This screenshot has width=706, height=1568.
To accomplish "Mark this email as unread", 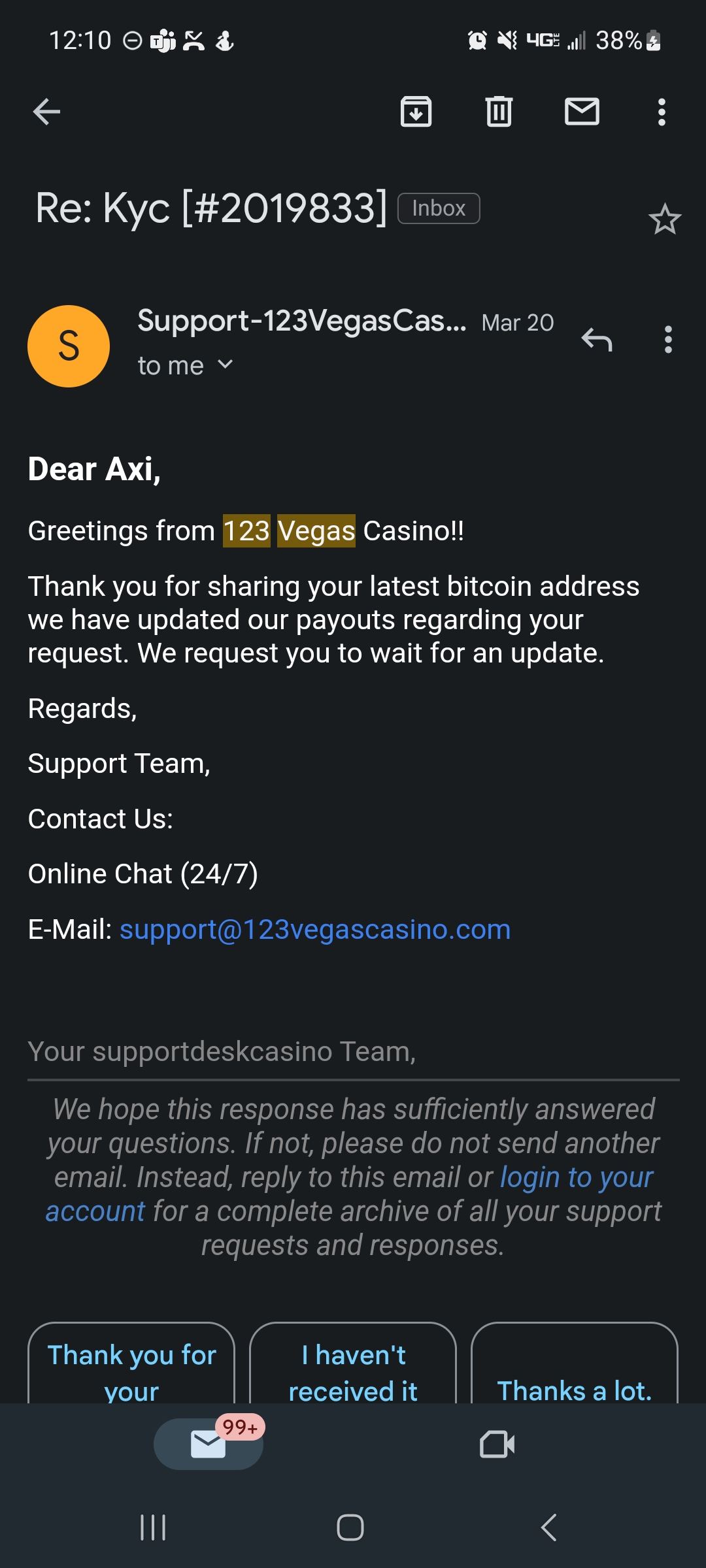I will click(x=582, y=112).
